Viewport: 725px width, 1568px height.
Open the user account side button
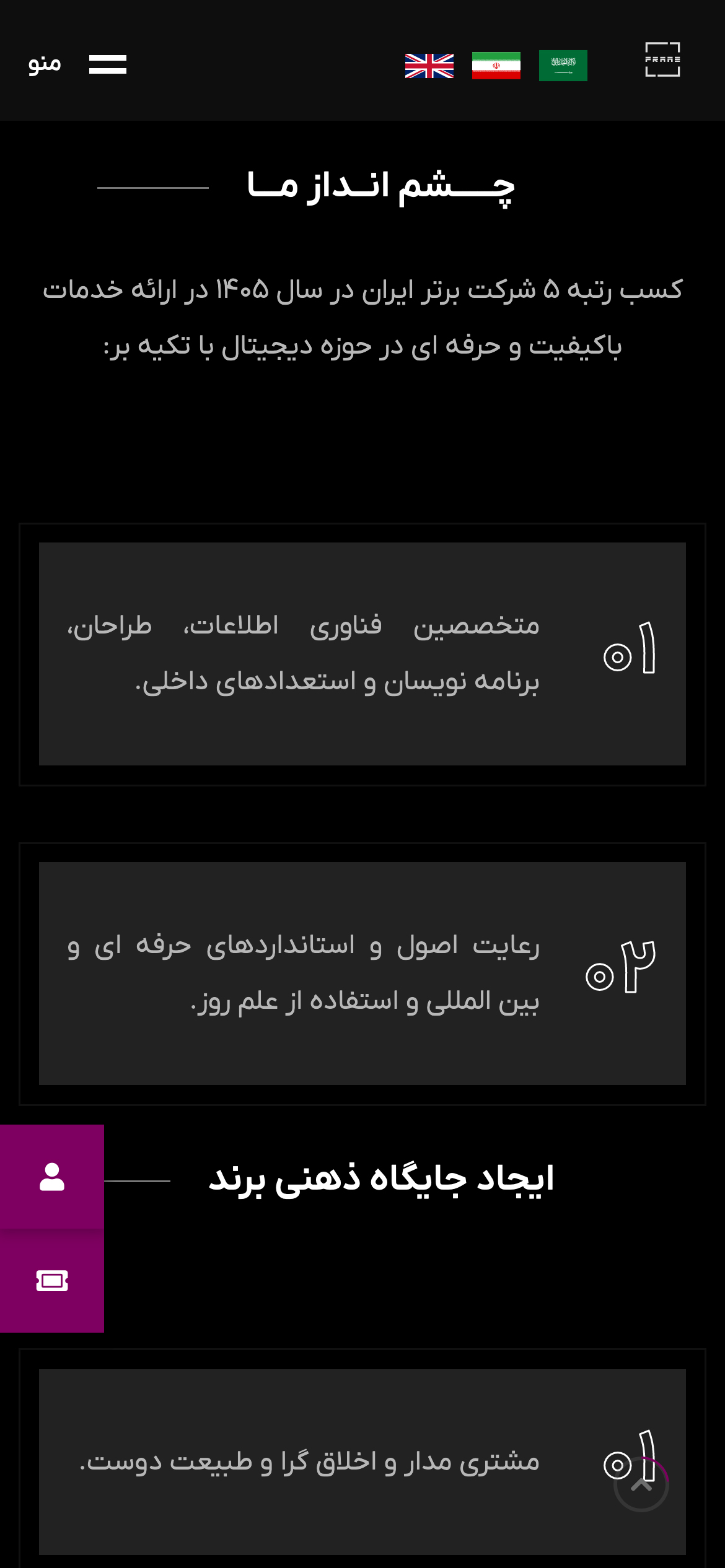(x=52, y=1177)
